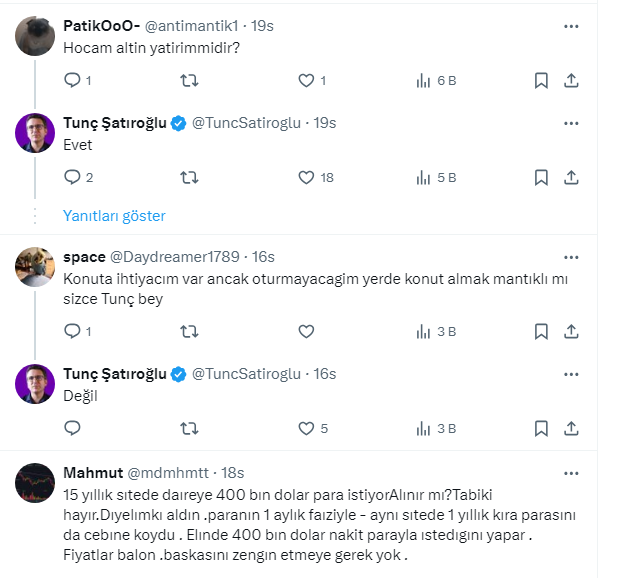
Task: Share Tunç Şatıroğlu's "Değil" reply
Action: coord(571,428)
